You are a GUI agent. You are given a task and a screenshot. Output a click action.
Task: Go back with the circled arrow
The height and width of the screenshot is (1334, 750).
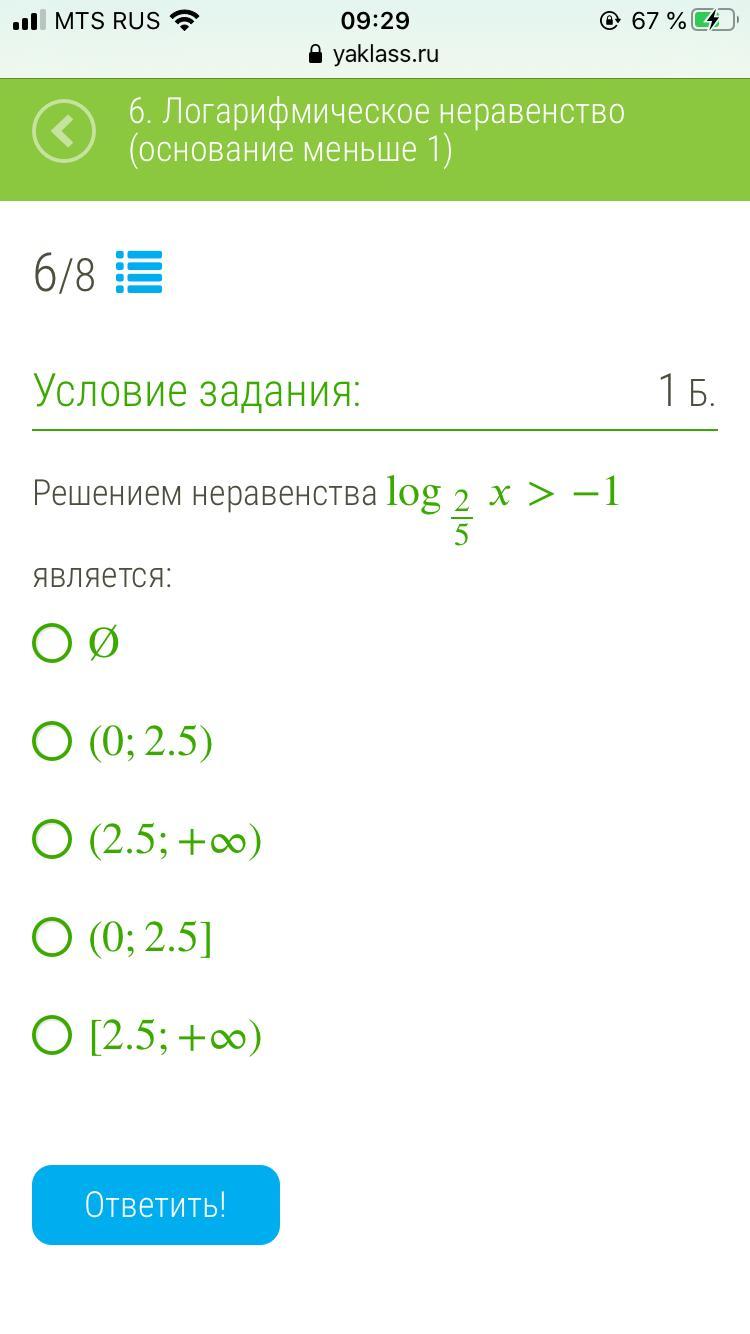(64, 131)
